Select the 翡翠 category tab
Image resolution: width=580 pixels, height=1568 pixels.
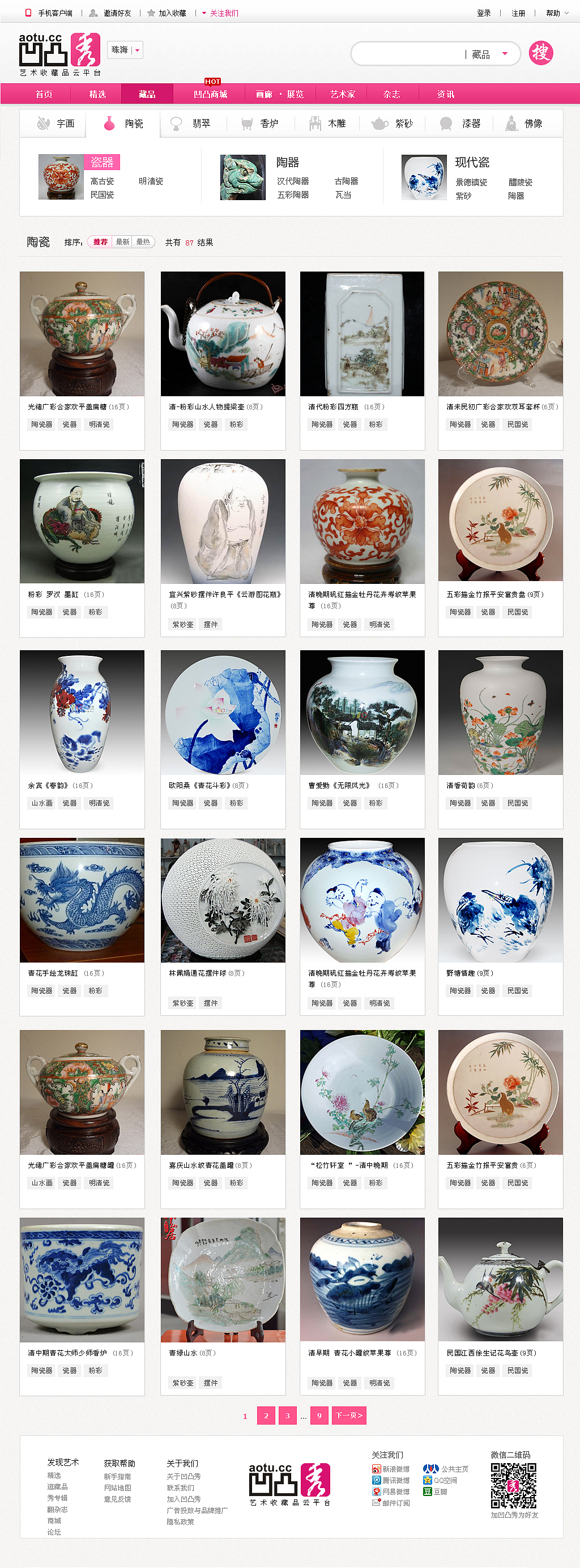tap(193, 124)
